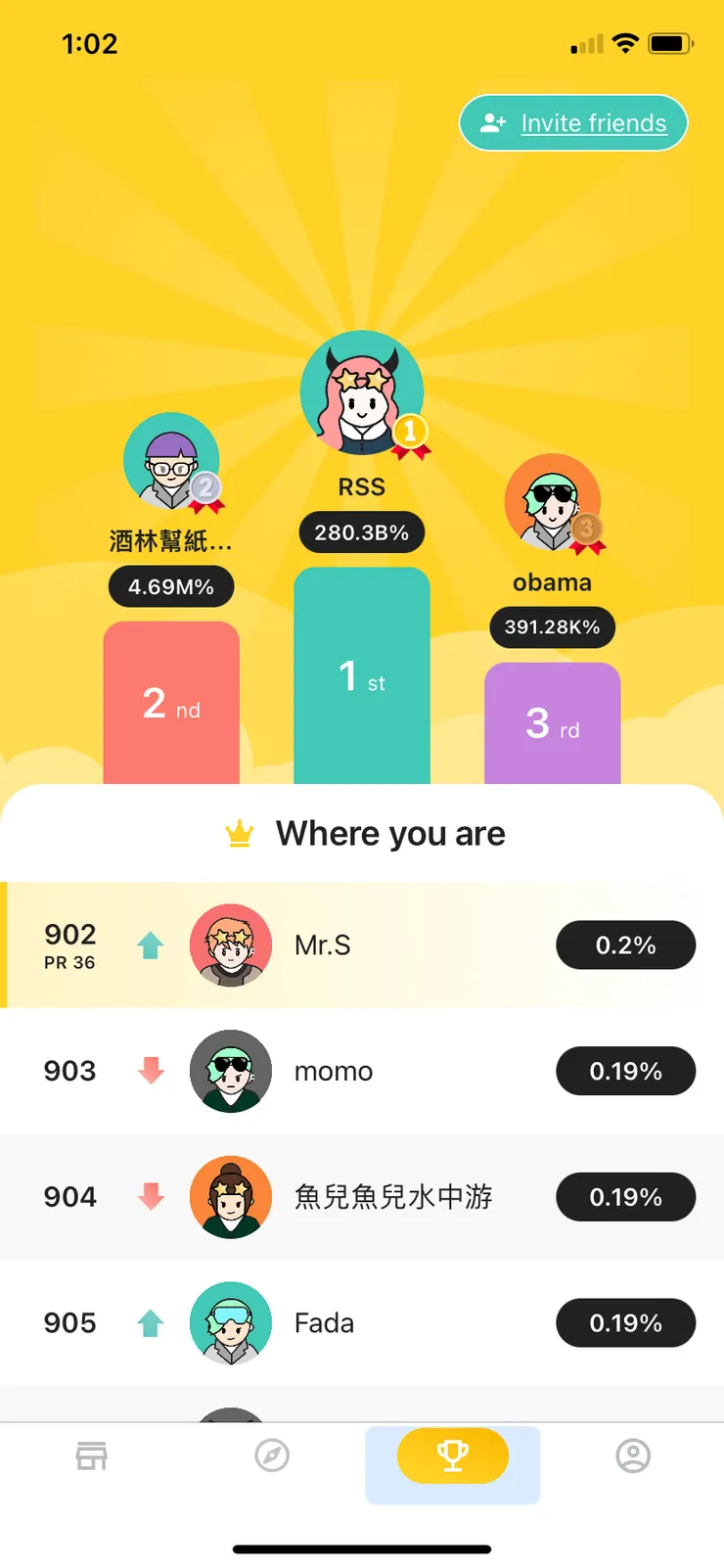Click the add-friend icon inside Invite friends pill
This screenshot has width=724, height=1568.
pos(492,122)
